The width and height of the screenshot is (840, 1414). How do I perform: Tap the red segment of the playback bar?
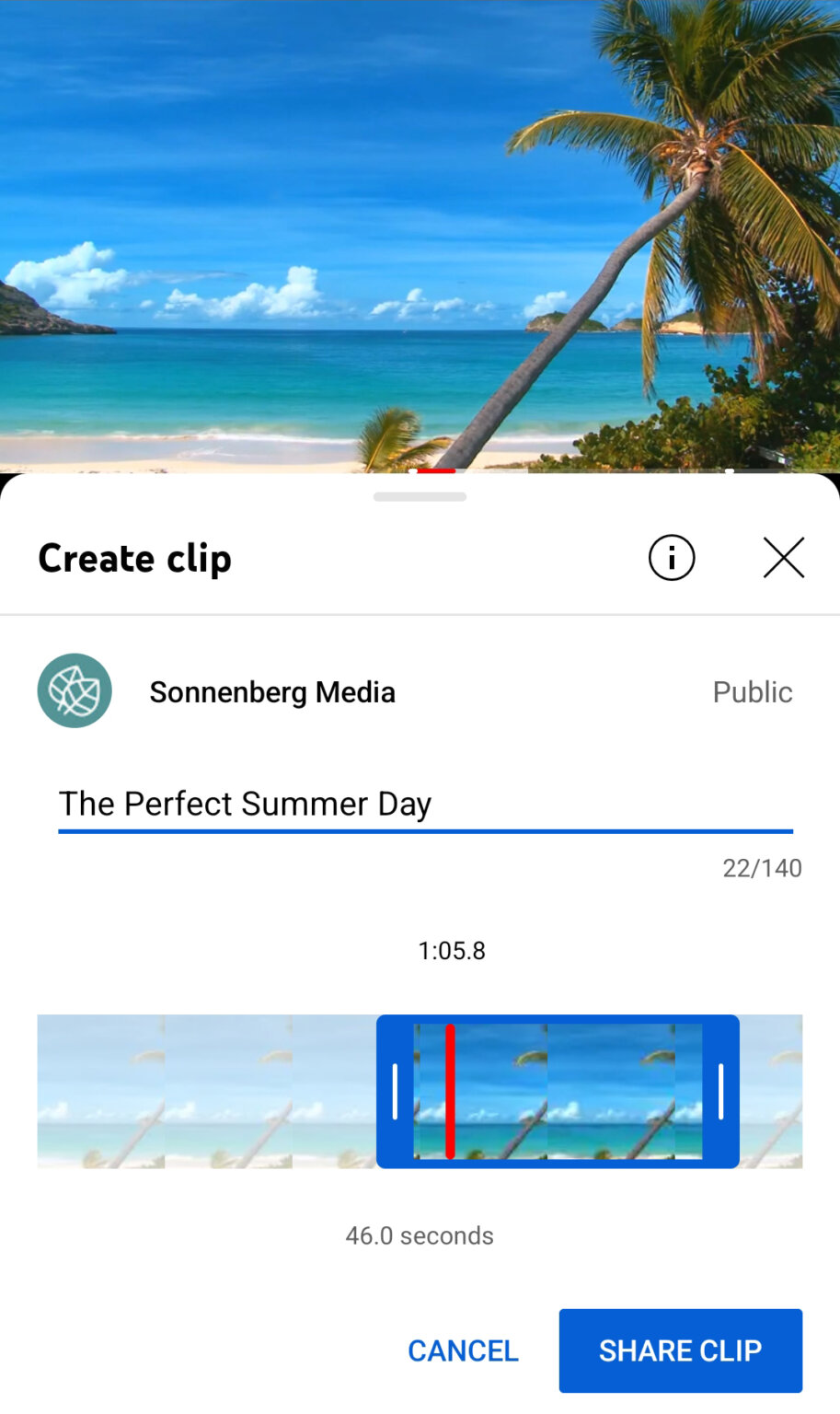pos(437,471)
